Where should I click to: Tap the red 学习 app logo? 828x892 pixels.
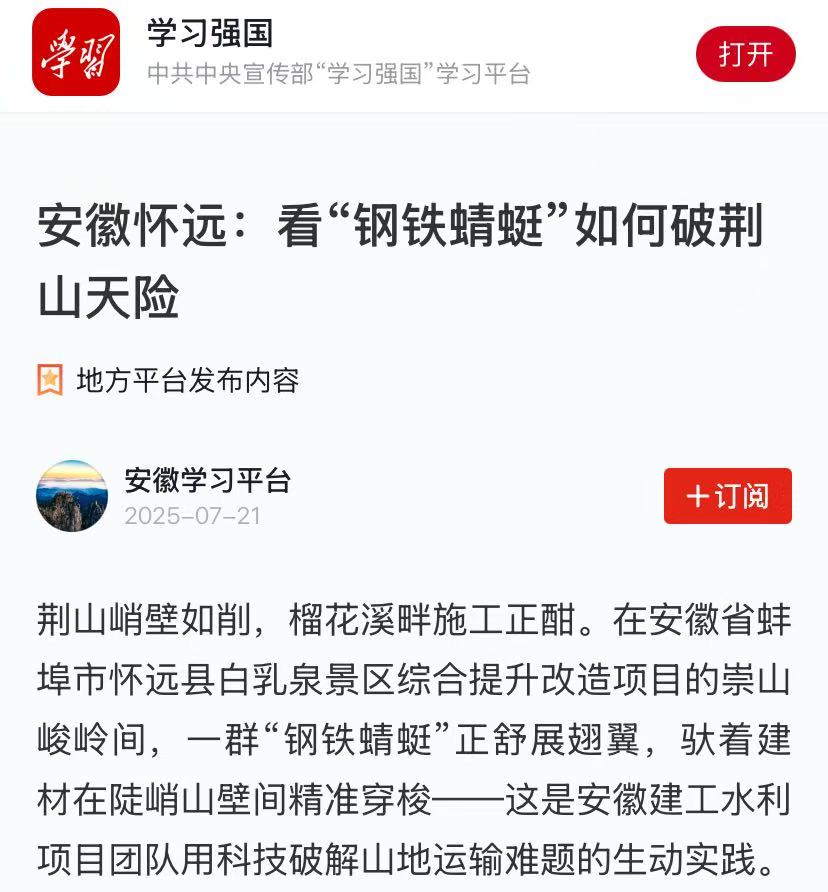[x=75, y=52]
